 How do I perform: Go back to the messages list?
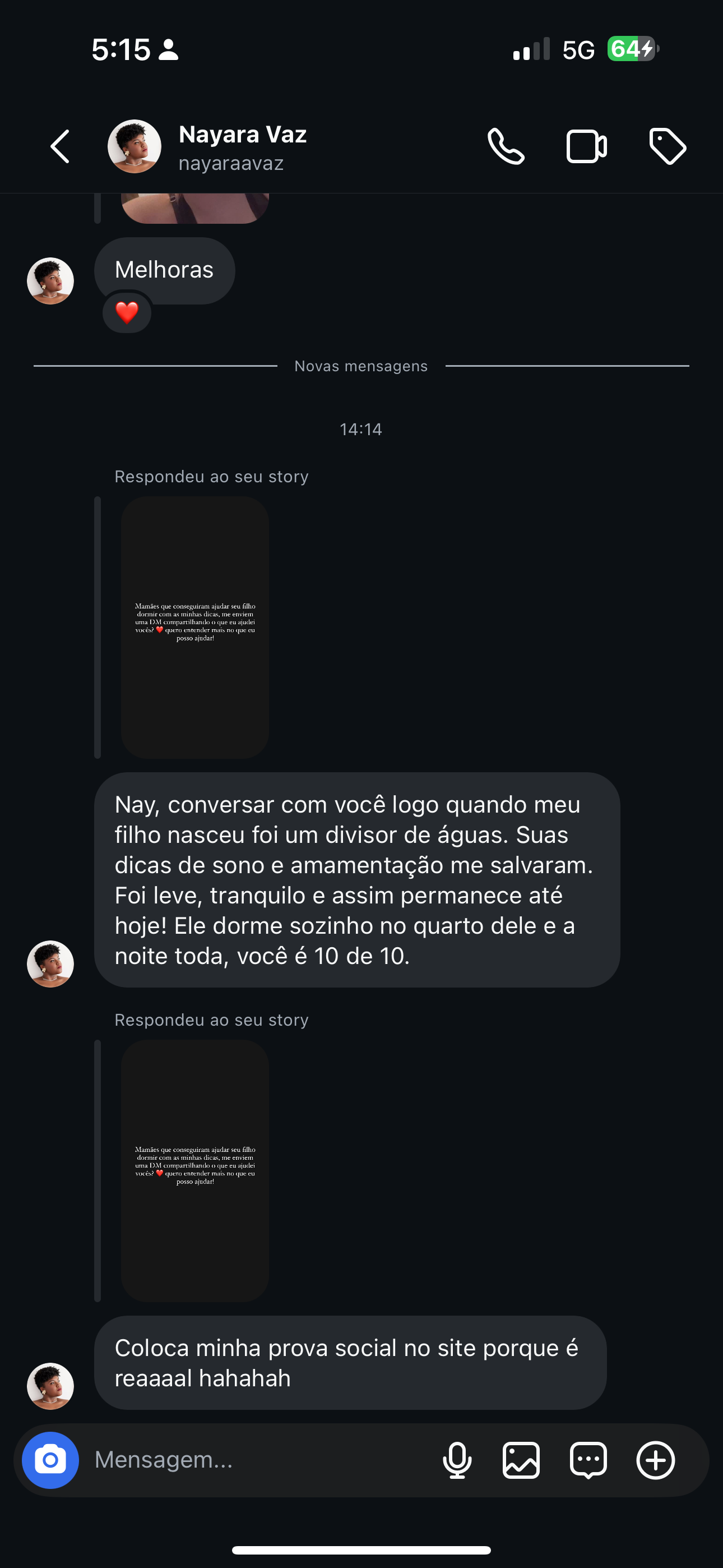59,147
